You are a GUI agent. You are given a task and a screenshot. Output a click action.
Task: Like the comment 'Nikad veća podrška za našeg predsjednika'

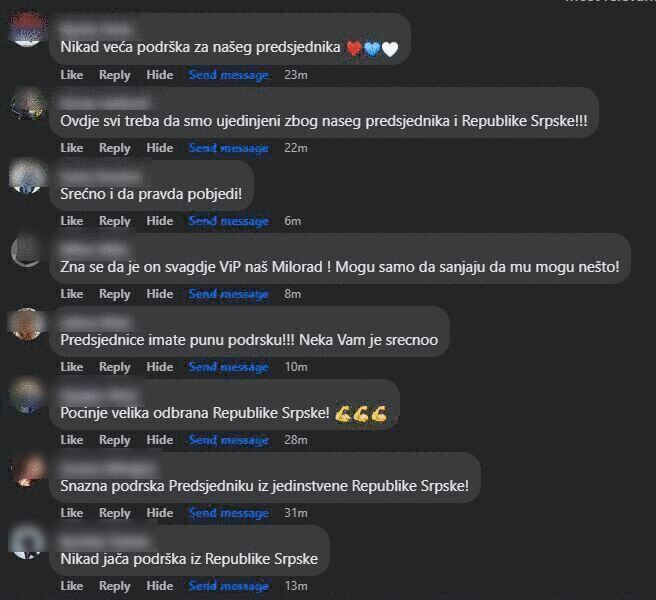point(71,75)
